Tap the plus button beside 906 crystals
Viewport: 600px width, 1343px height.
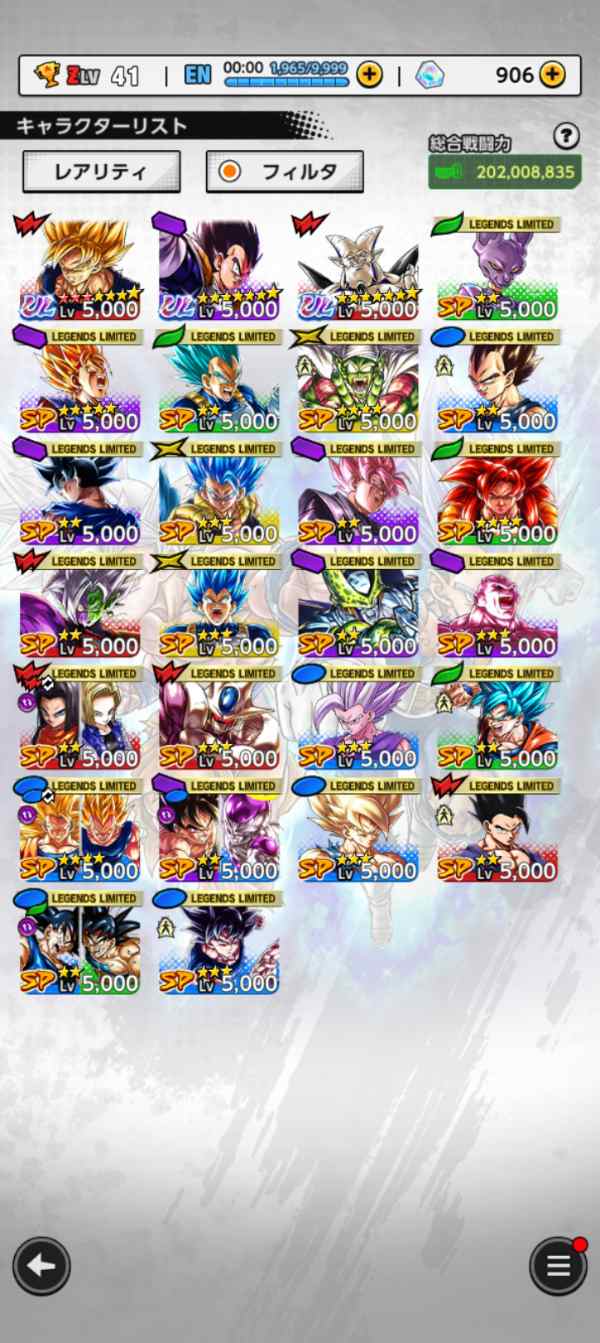coord(552,74)
